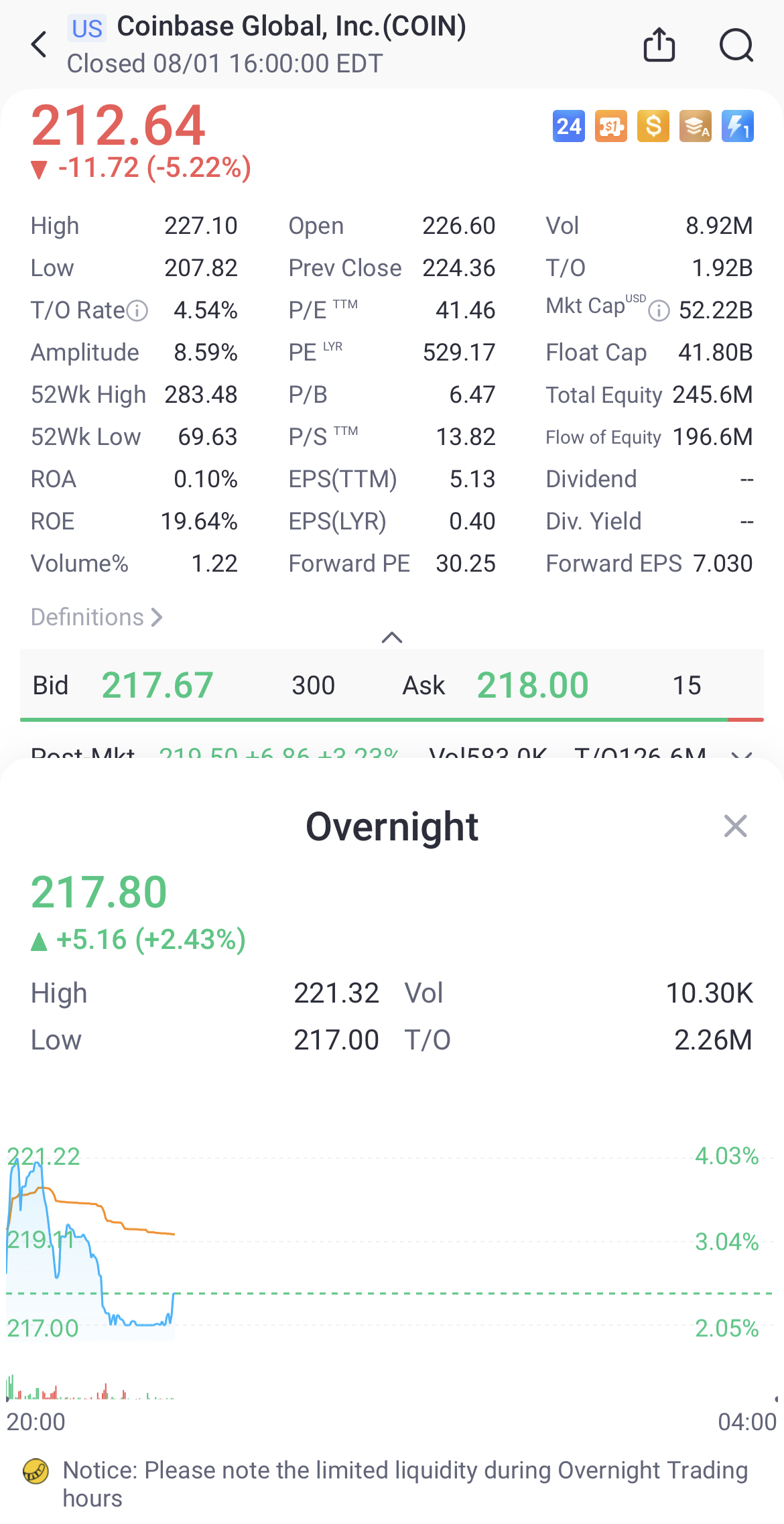Open the orange $1 ticket badge
Screen dimensions: 784x1524
610,126
